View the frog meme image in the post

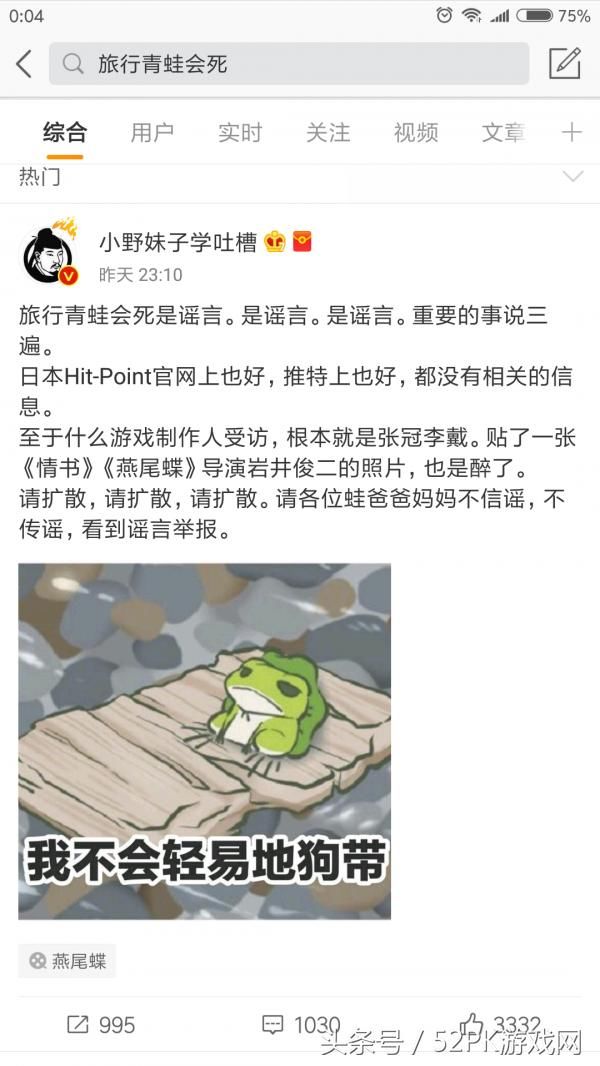pos(205,741)
